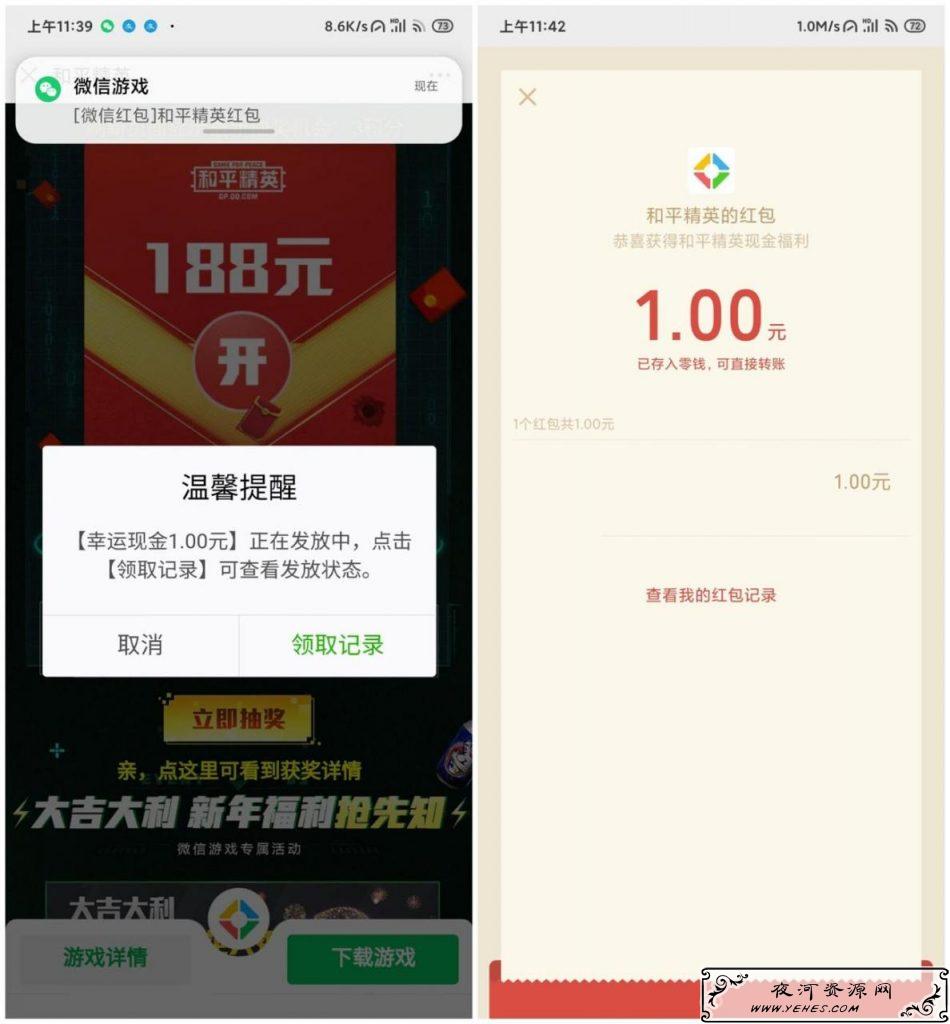Tap the green 下载游戏 button

pyautogui.click(x=372, y=958)
